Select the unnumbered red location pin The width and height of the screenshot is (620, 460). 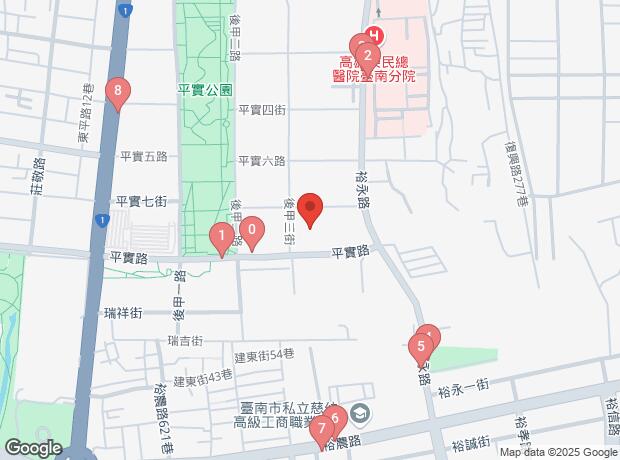310,208
